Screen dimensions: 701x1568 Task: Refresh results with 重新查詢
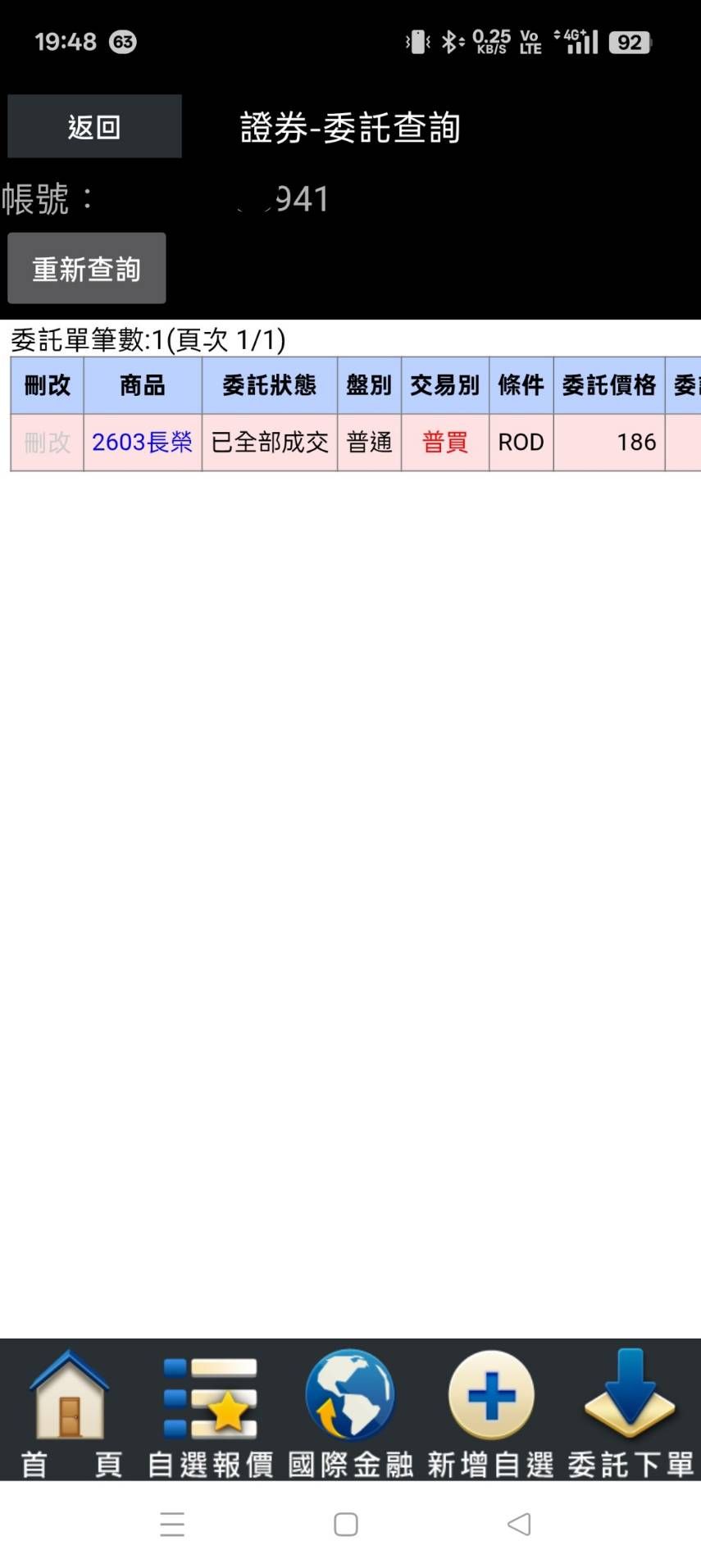click(x=87, y=268)
